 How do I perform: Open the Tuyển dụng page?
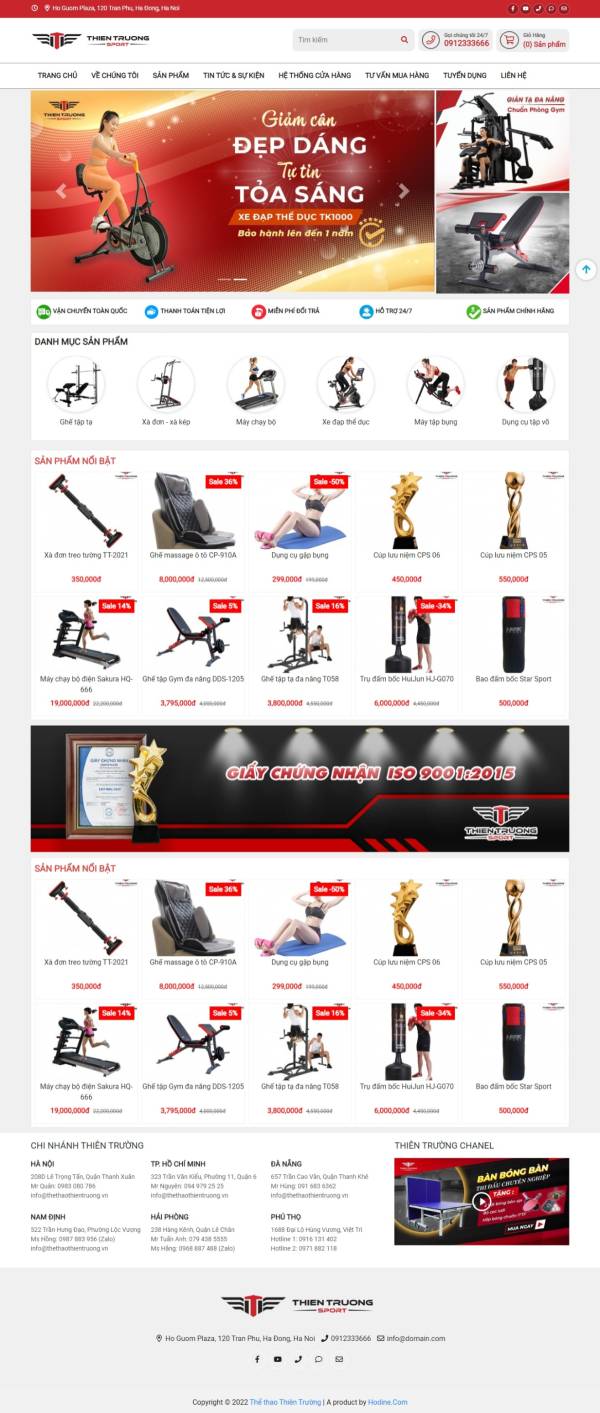[465, 75]
